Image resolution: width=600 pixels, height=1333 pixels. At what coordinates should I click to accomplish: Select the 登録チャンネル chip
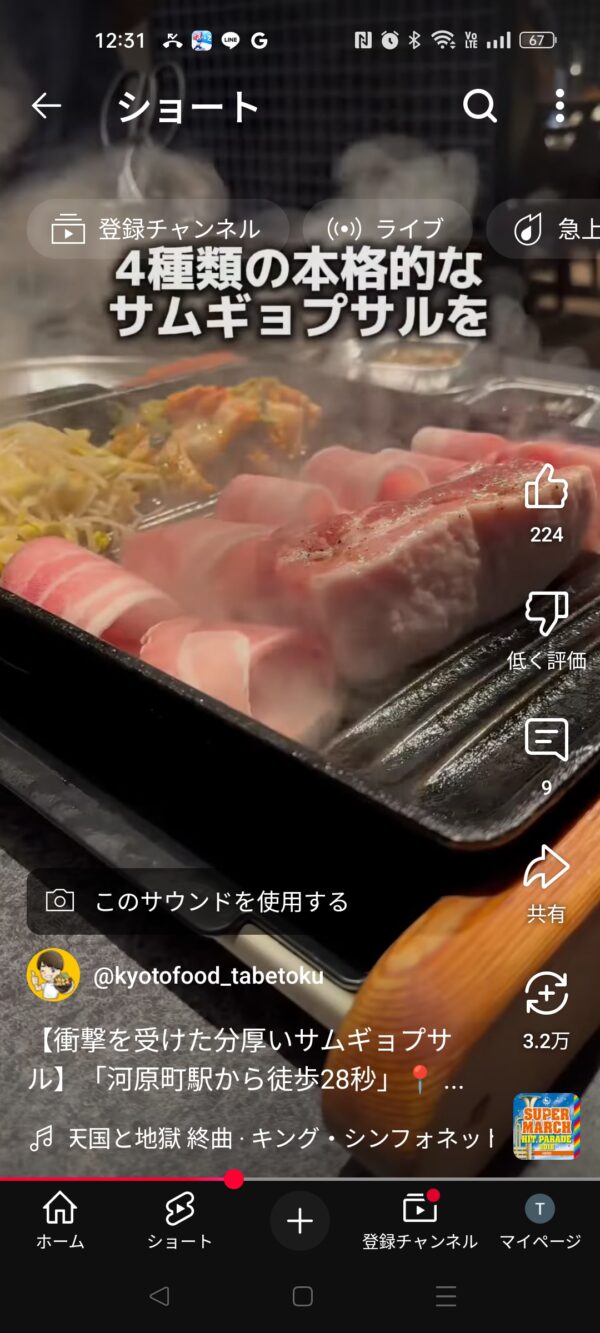coord(157,230)
